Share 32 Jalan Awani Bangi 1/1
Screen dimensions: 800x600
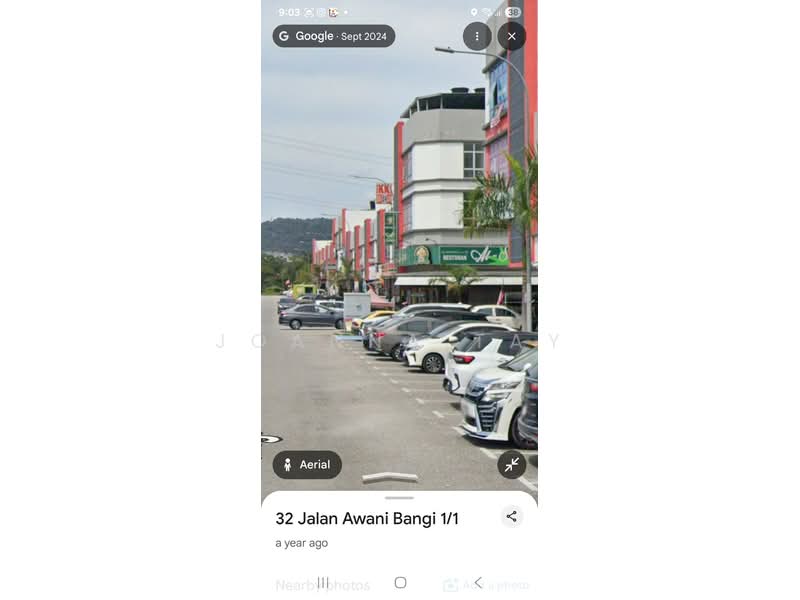(512, 516)
